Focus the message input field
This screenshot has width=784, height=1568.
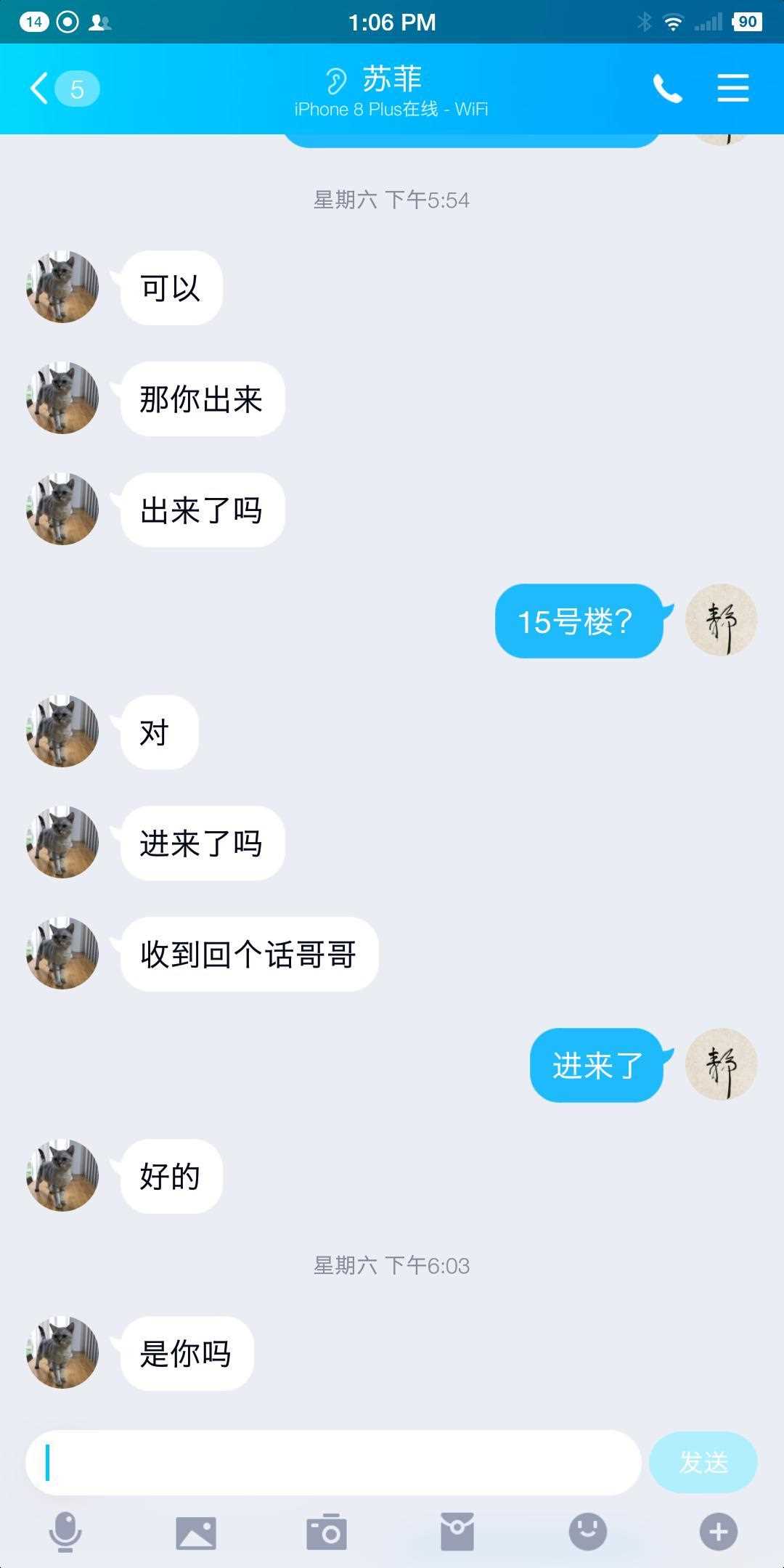(334, 1462)
